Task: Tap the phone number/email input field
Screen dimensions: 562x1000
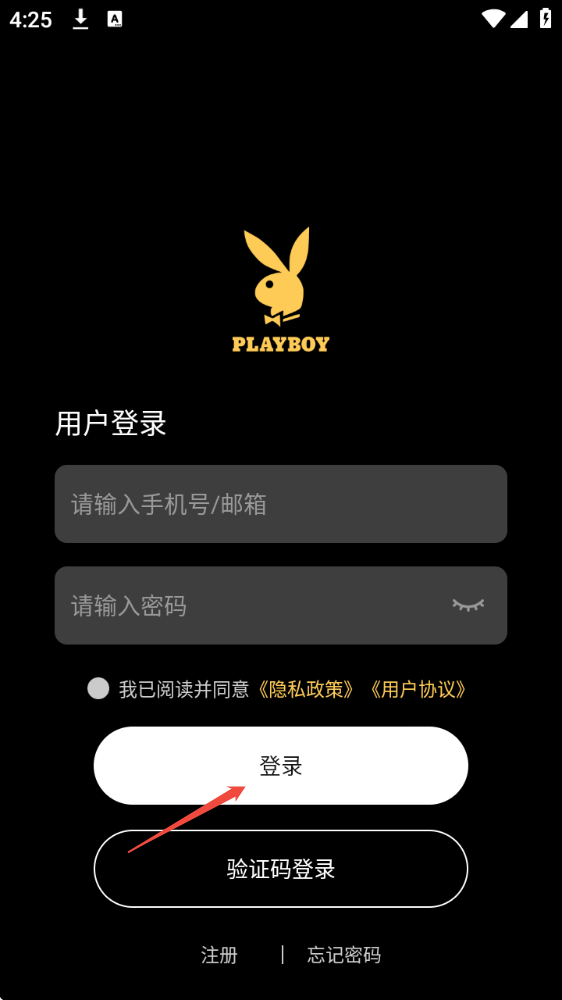Action: [x=281, y=504]
